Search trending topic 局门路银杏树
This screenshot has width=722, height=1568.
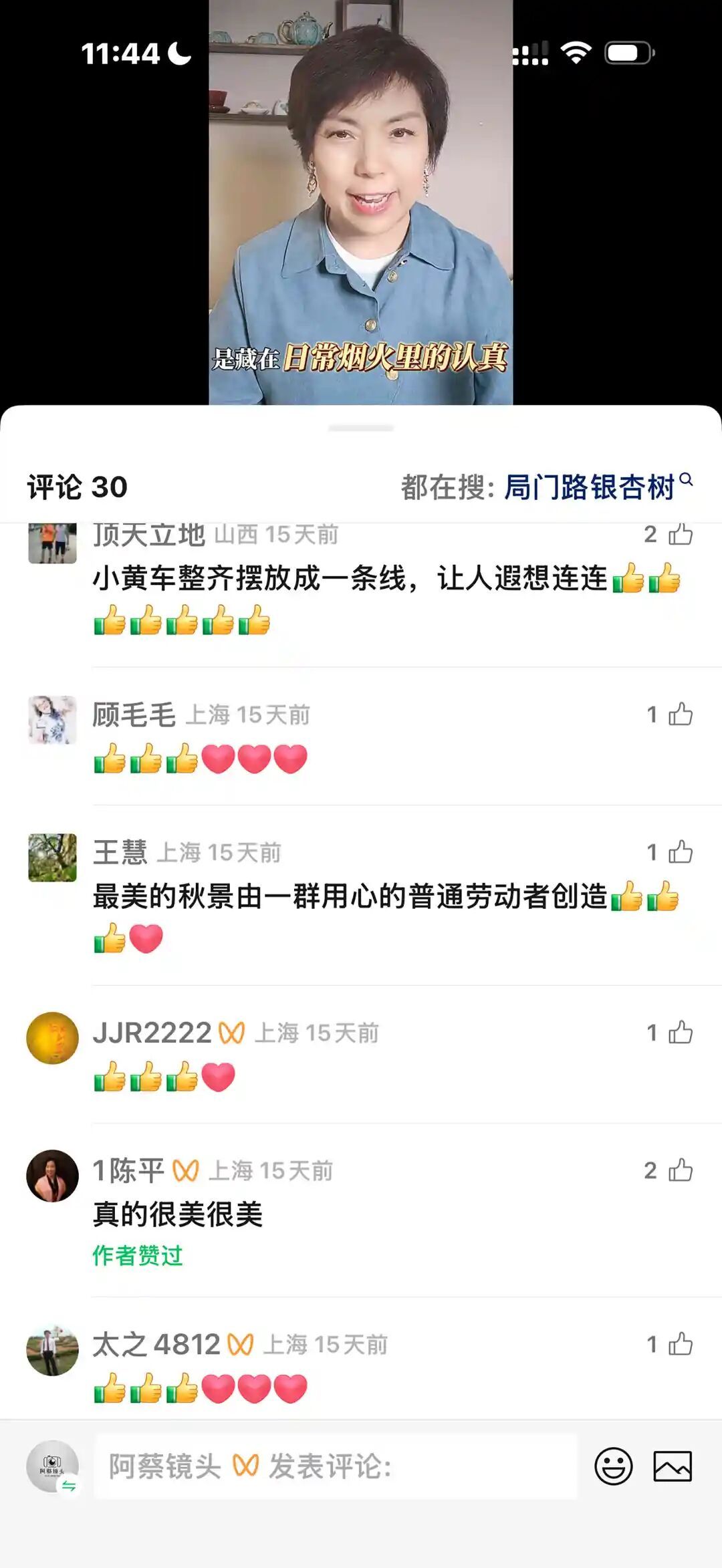[589, 487]
